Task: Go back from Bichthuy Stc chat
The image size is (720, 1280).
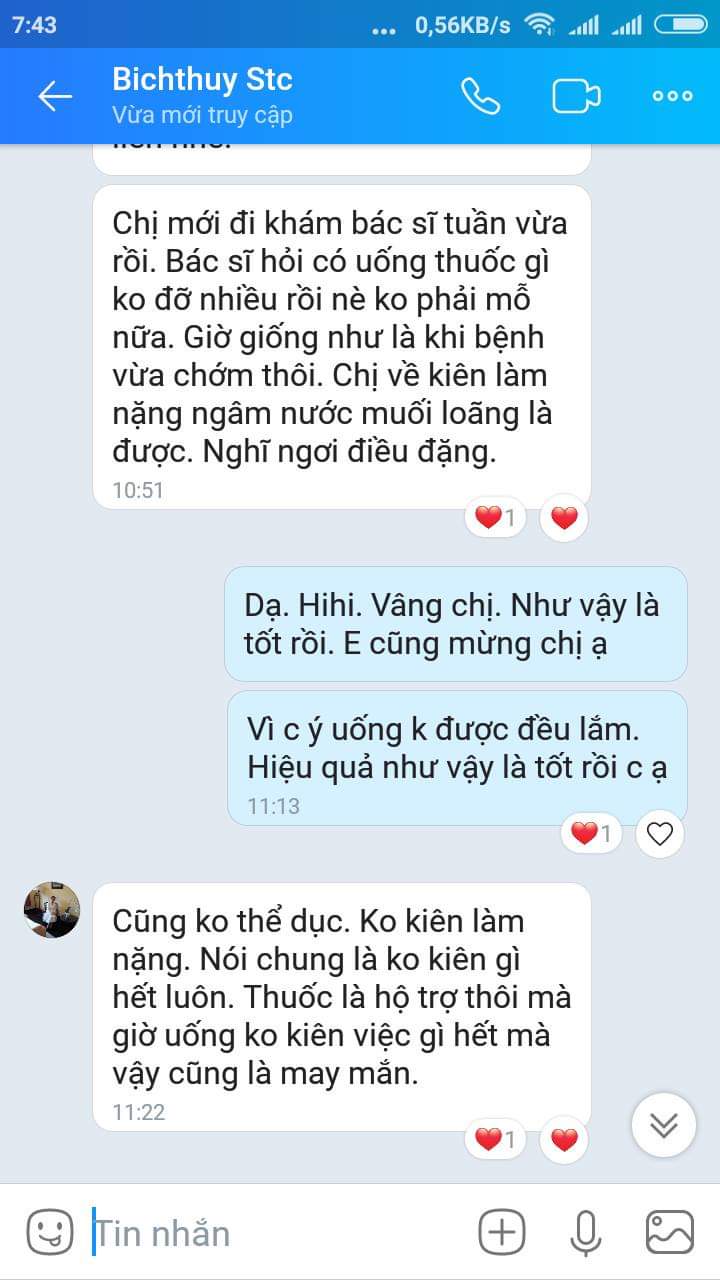Action: click(54, 96)
